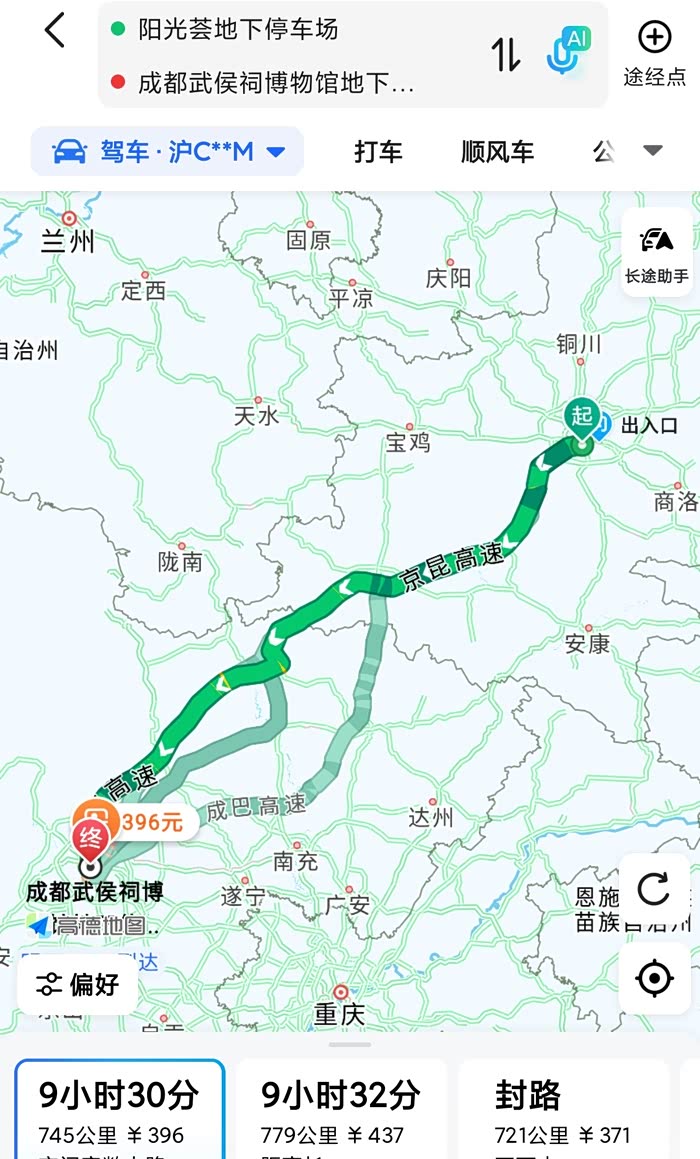Add a waypoint with 途经点
Screen dimensions: 700x1159
[654, 54]
